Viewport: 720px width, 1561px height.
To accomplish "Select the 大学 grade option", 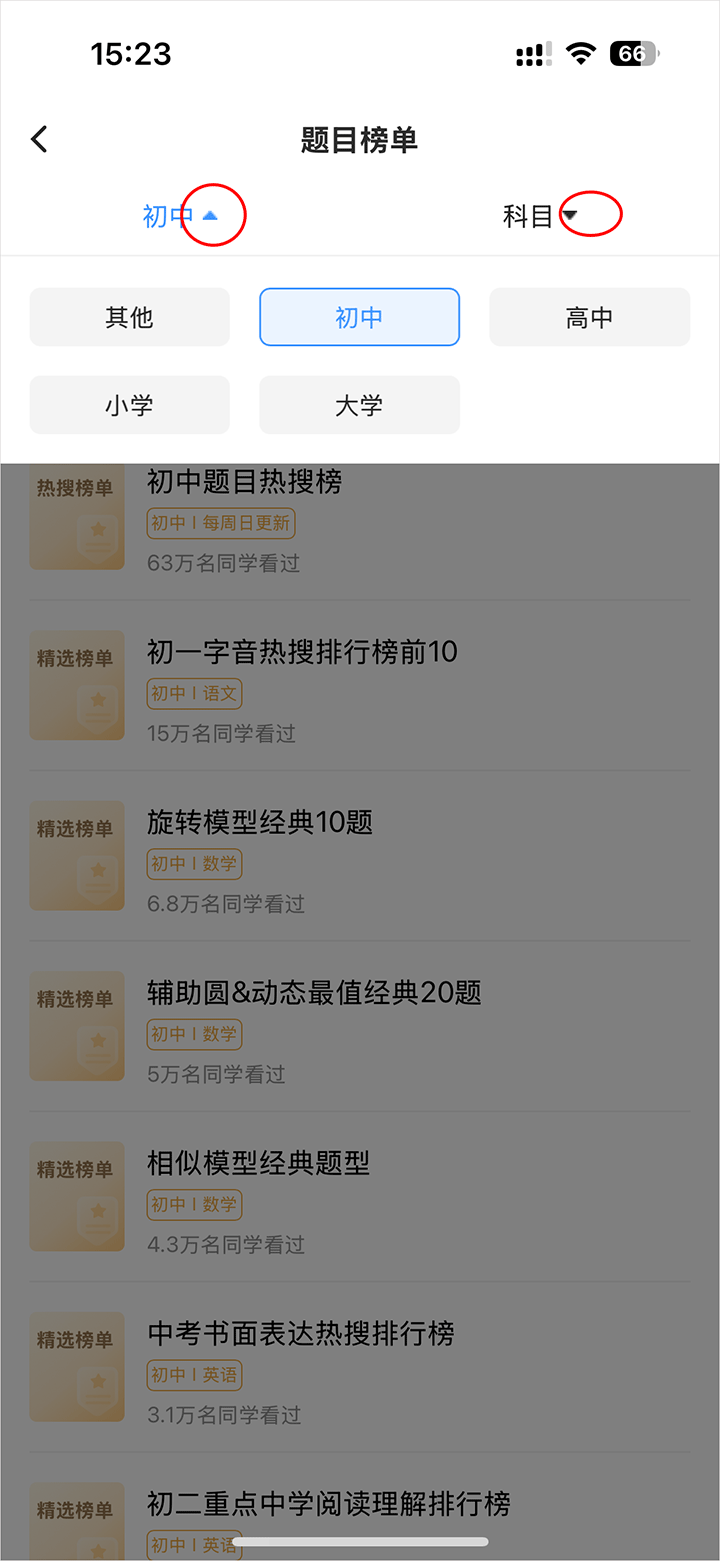I will [359, 405].
